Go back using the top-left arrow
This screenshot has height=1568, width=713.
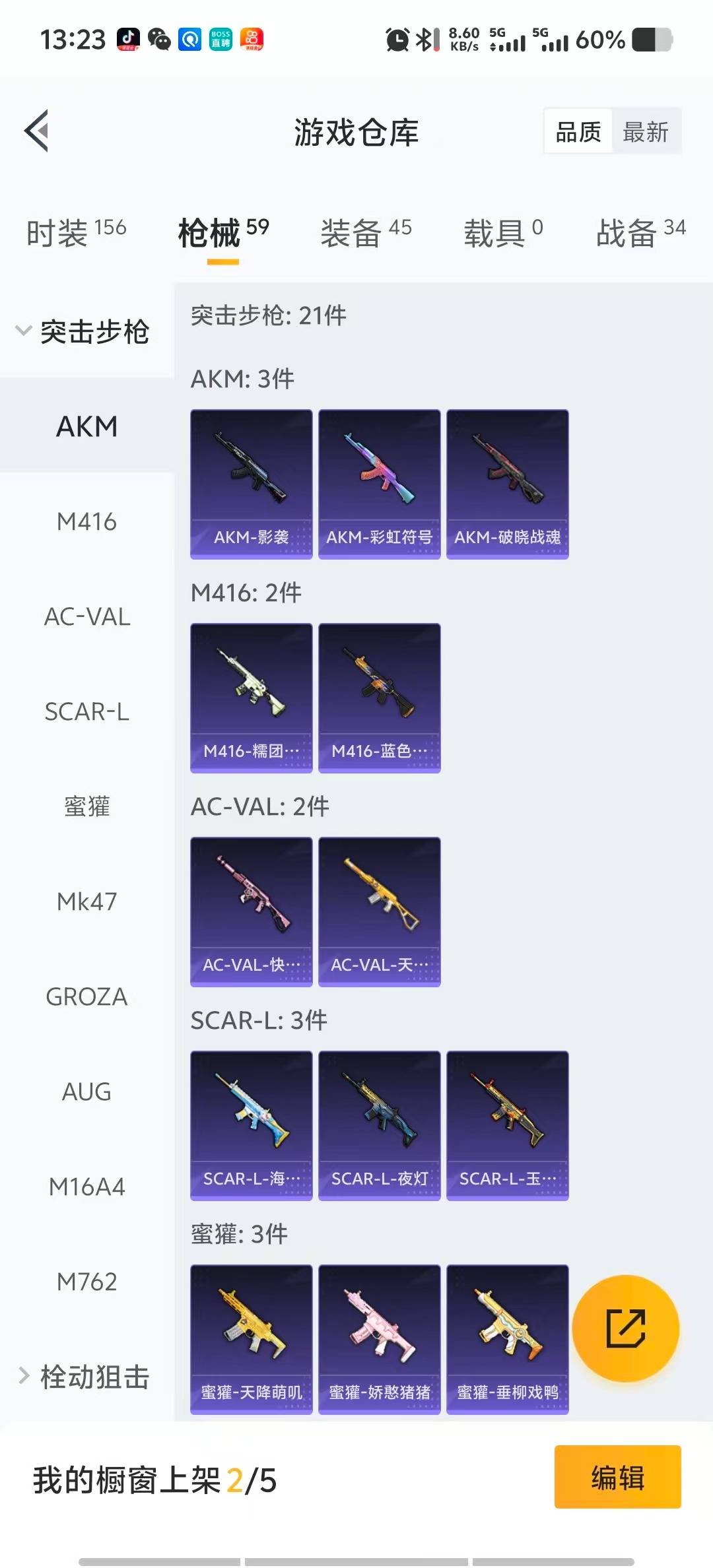37,131
